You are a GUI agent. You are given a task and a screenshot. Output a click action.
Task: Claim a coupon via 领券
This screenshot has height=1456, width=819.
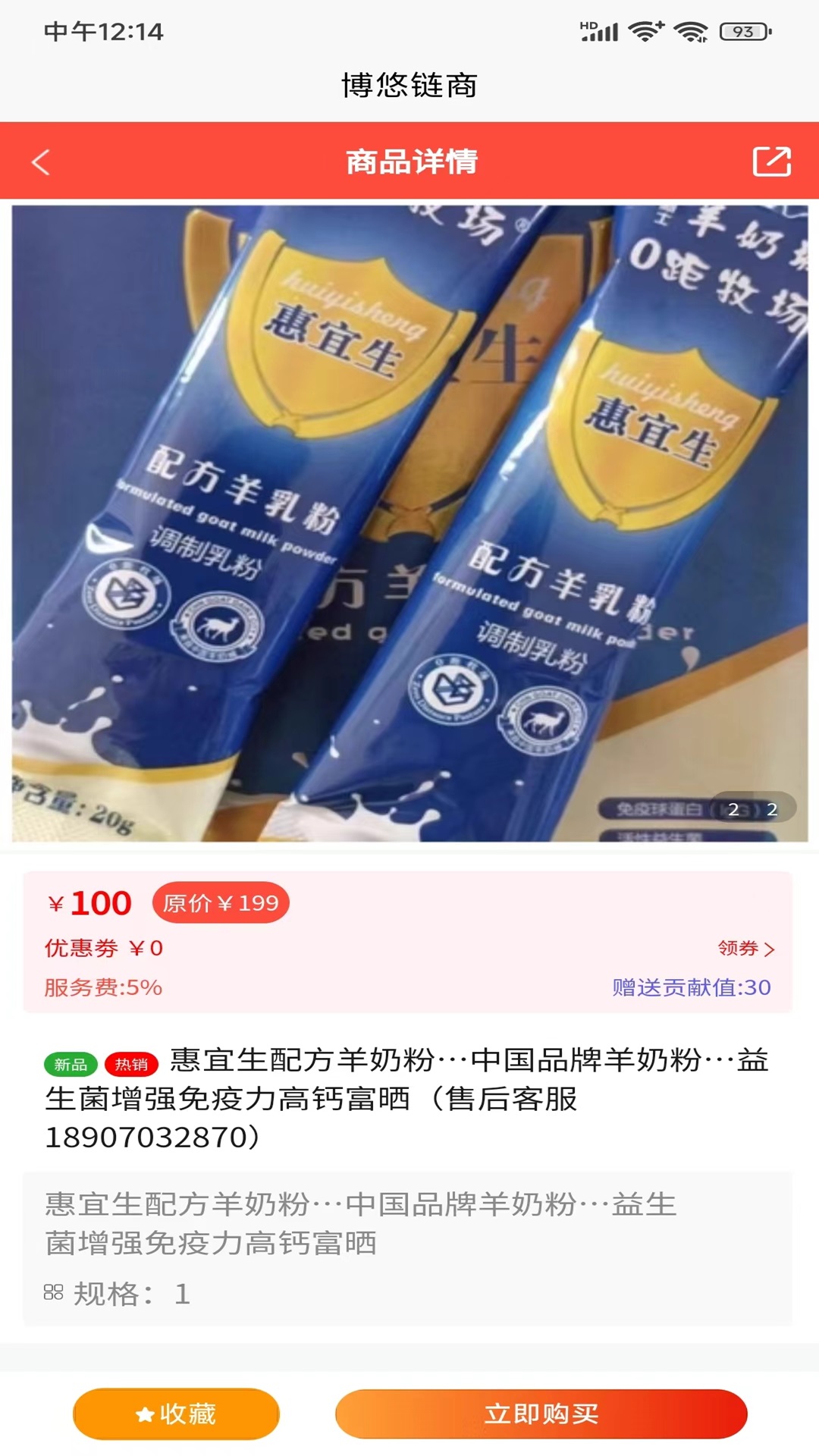(745, 948)
